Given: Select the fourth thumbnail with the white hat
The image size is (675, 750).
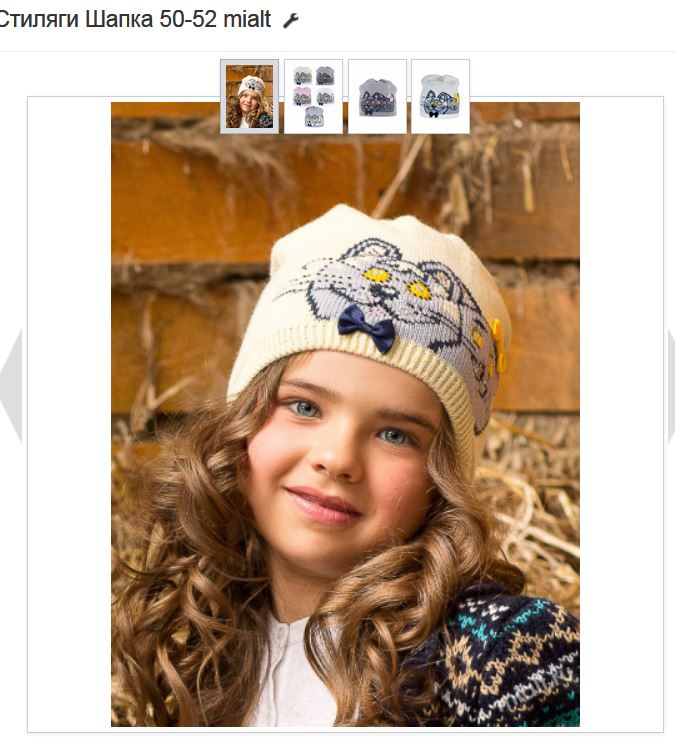Looking at the screenshot, I should tap(440, 96).
